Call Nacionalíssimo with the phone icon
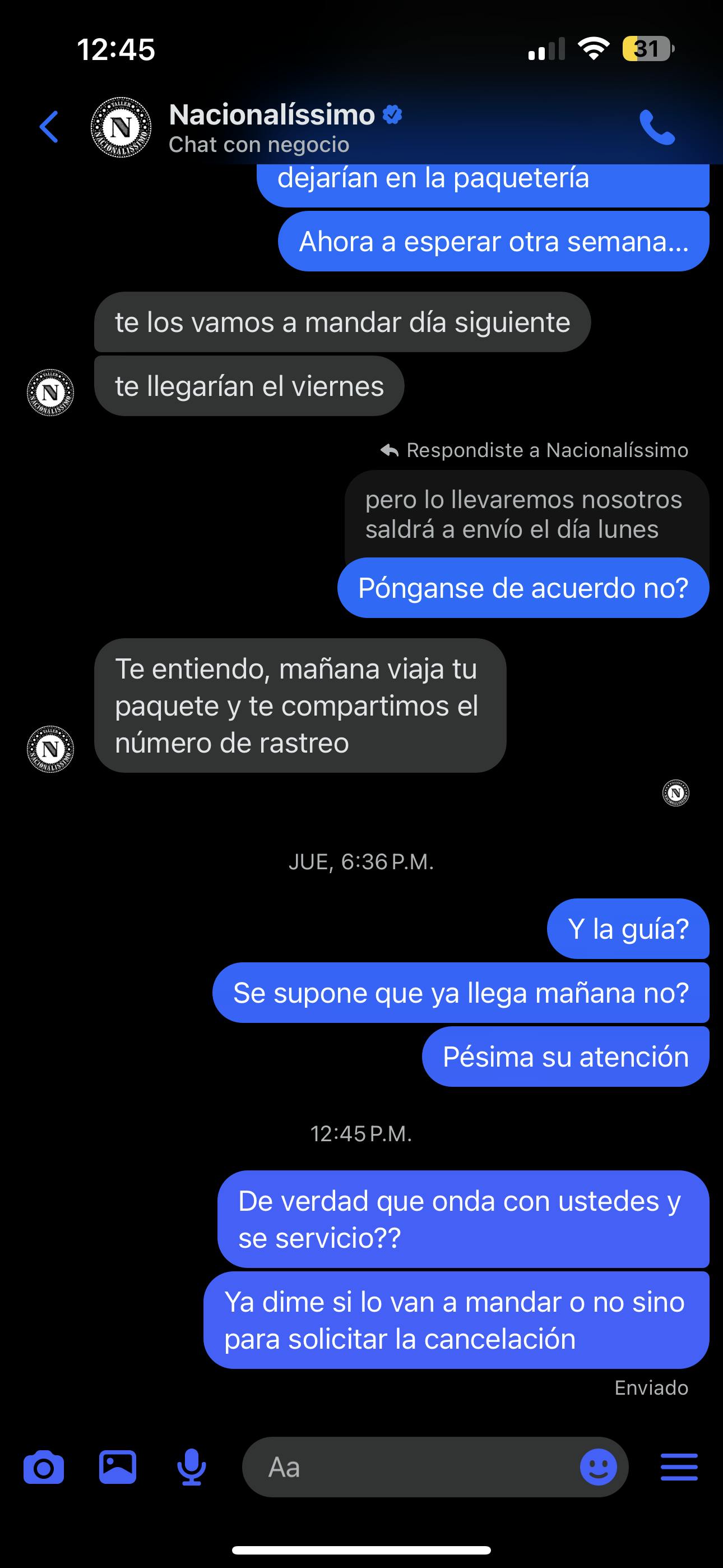723x1568 pixels. pyautogui.click(x=657, y=127)
